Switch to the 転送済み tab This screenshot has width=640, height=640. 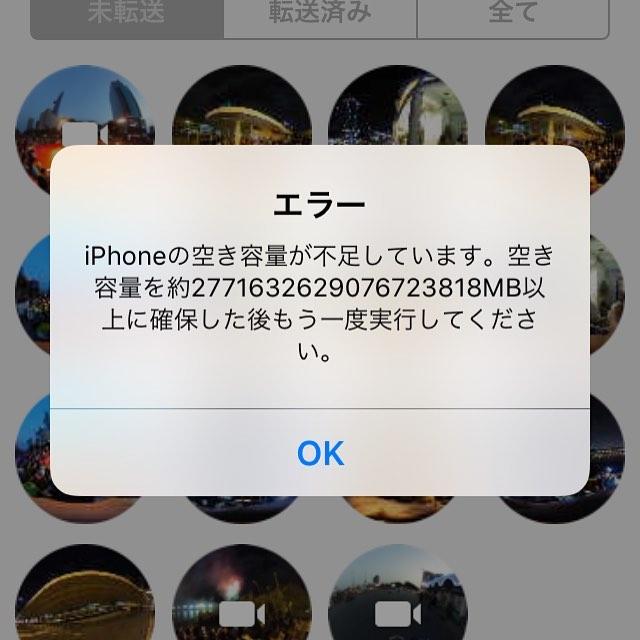[319, 15]
